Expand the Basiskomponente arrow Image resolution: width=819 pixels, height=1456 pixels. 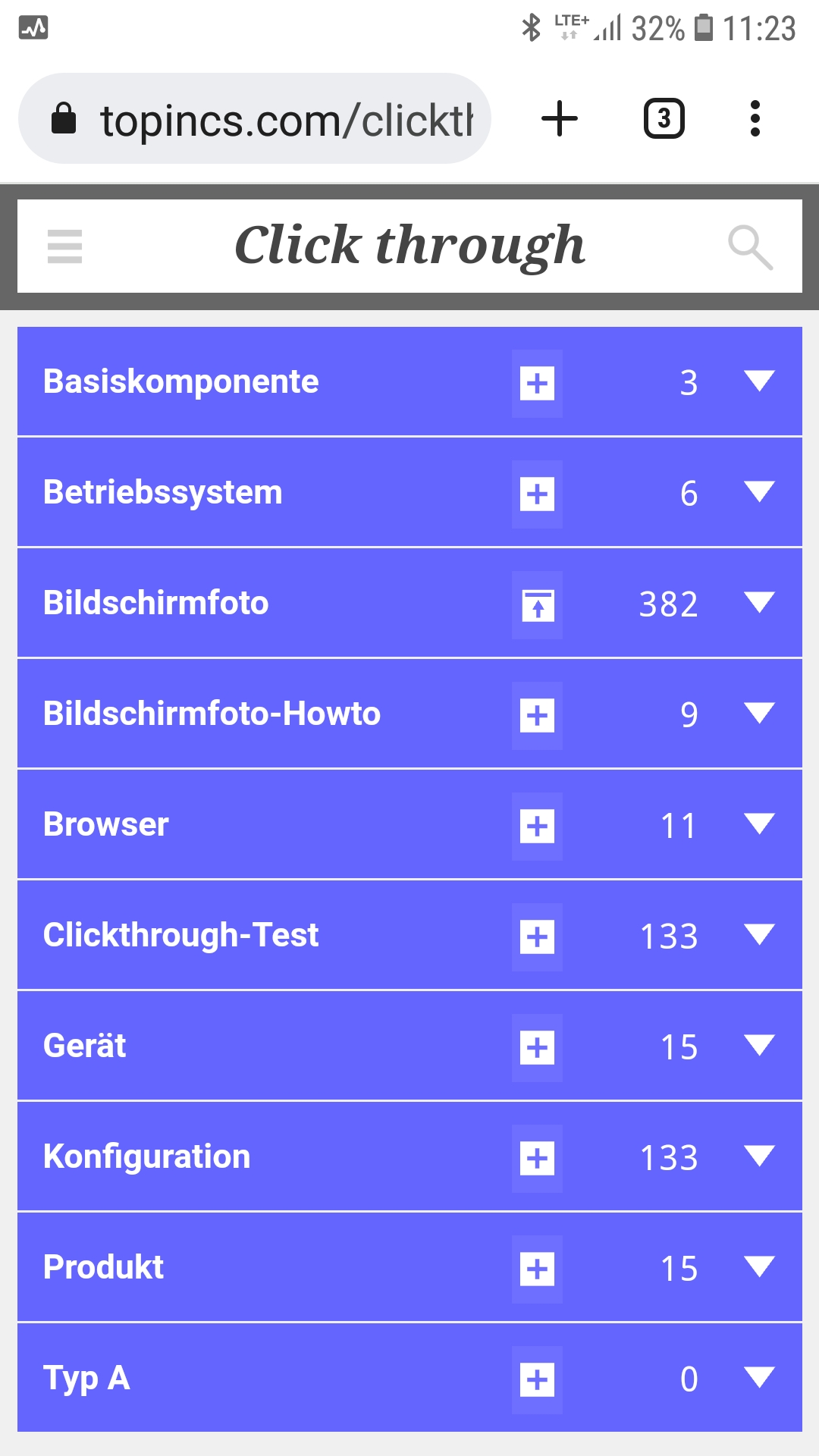pos(758,381)
